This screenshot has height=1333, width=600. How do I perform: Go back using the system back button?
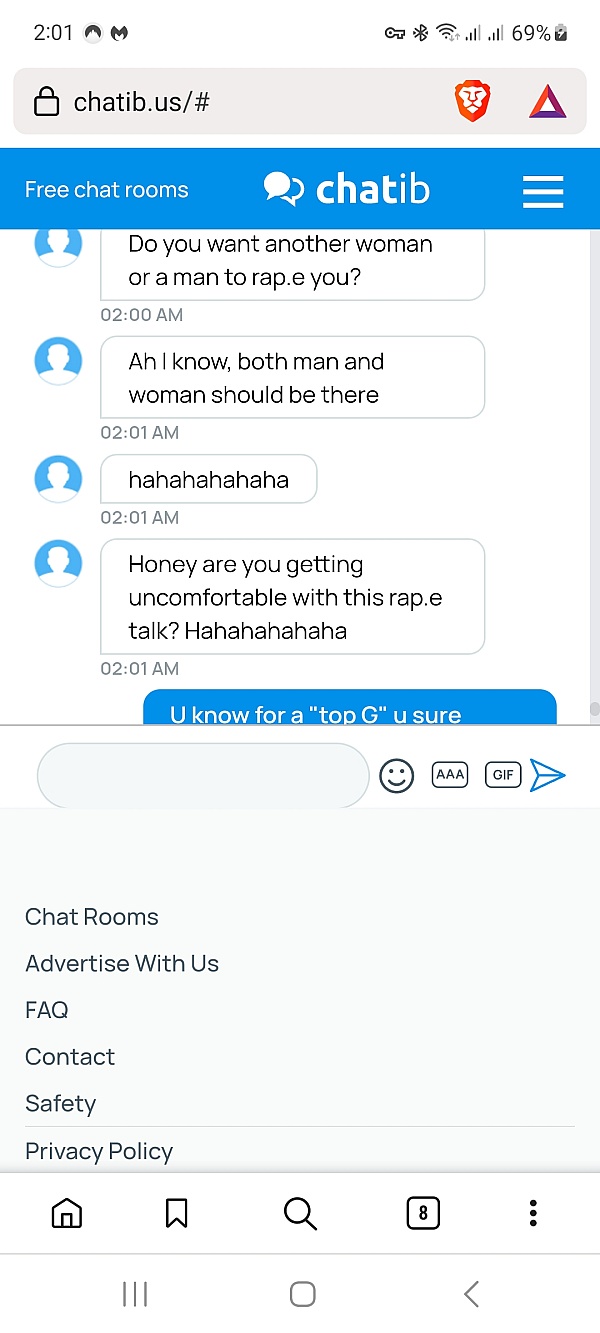[472, 1294]
